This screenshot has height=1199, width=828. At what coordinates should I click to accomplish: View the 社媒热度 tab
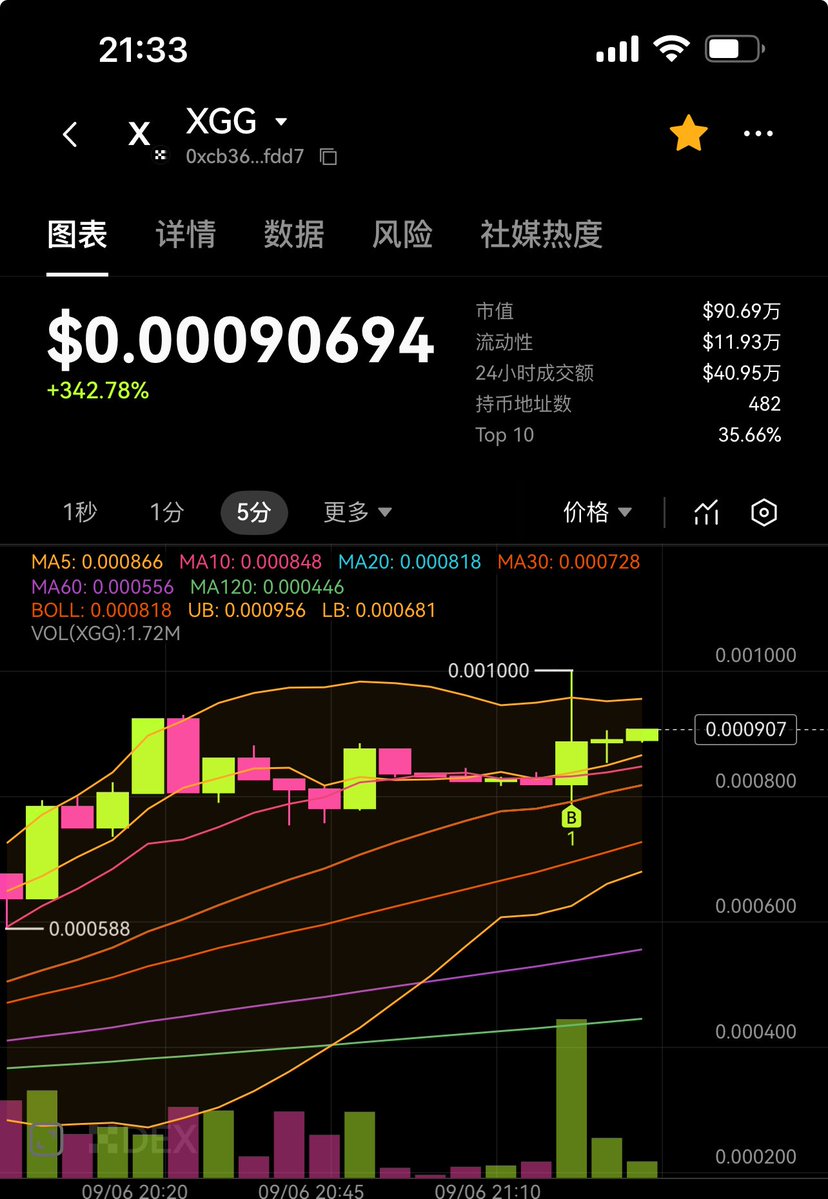[541, 235]
